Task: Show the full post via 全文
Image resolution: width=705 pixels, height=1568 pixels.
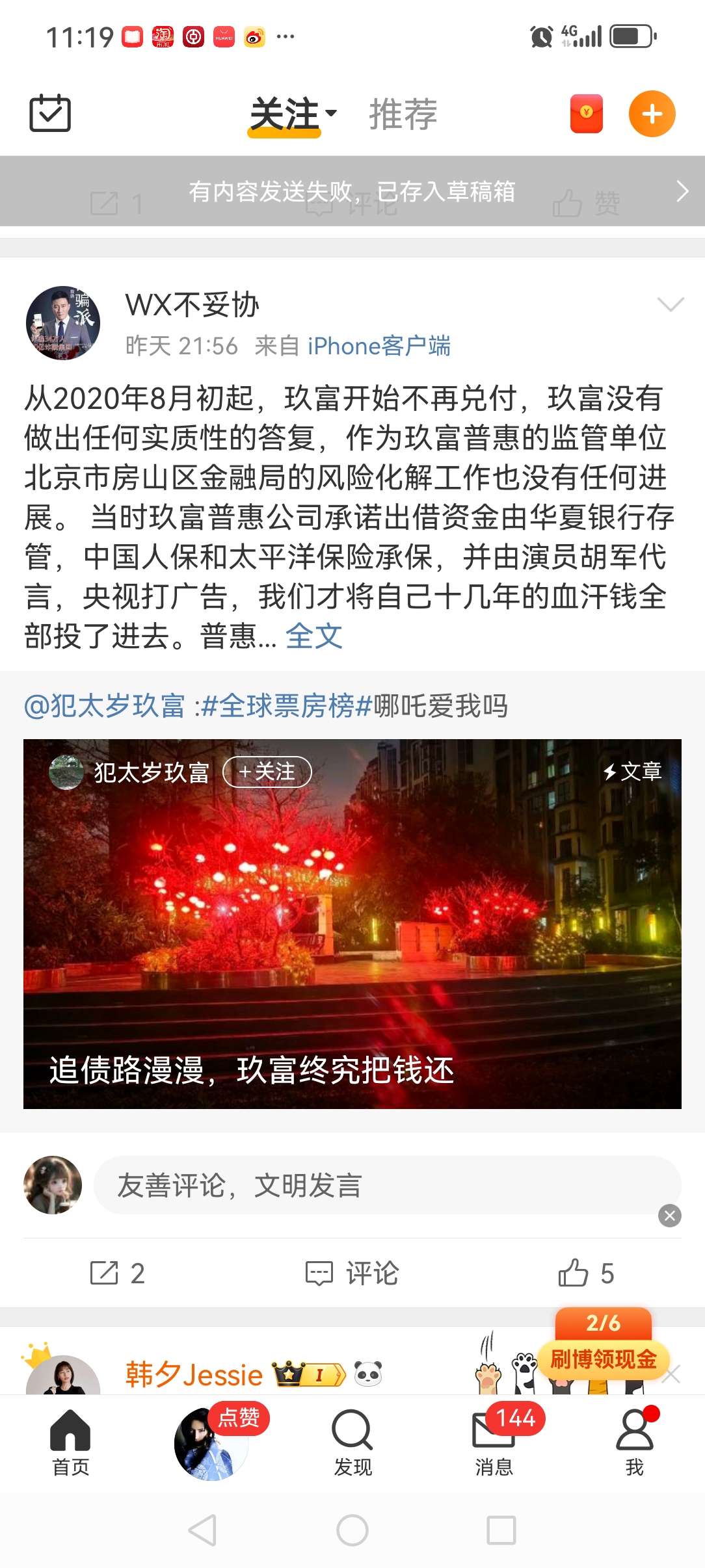Action: 314,636
